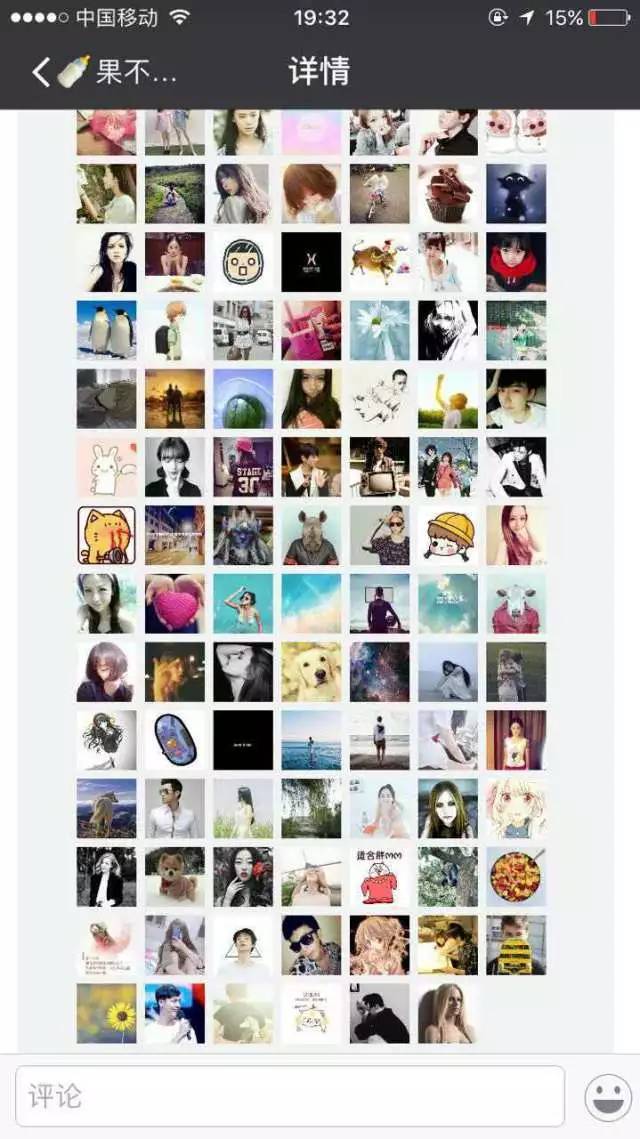
Task: Open the rhino head avatar
Action: click(311, 535)
